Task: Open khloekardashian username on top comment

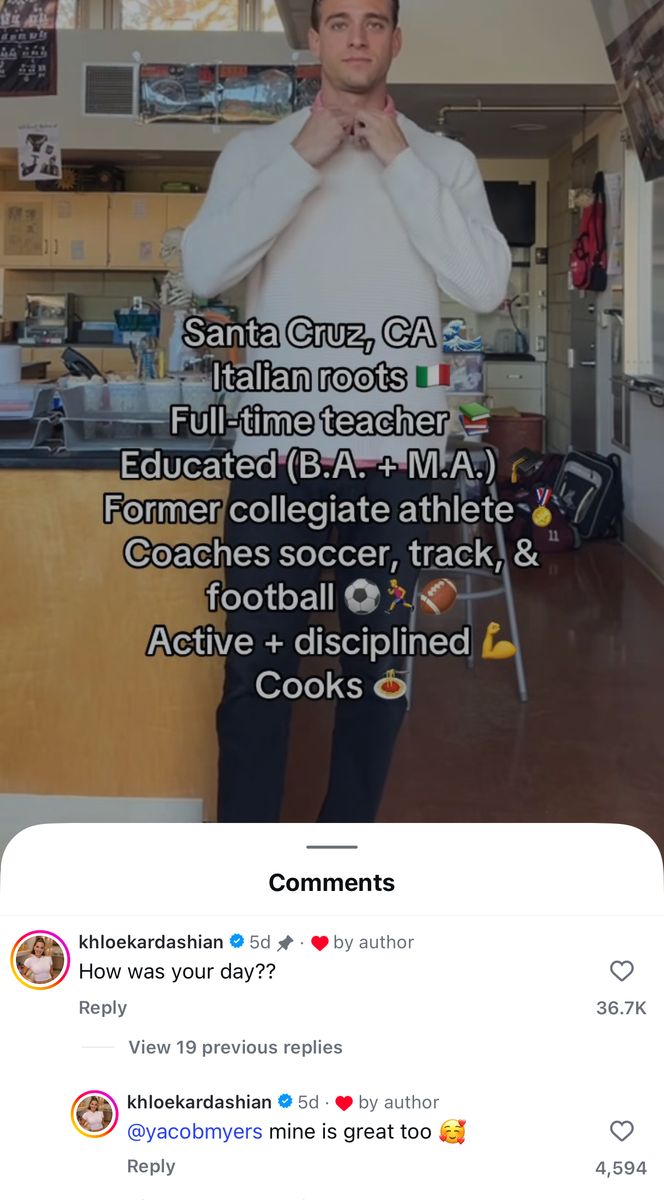Action: (x=150, y=942)
